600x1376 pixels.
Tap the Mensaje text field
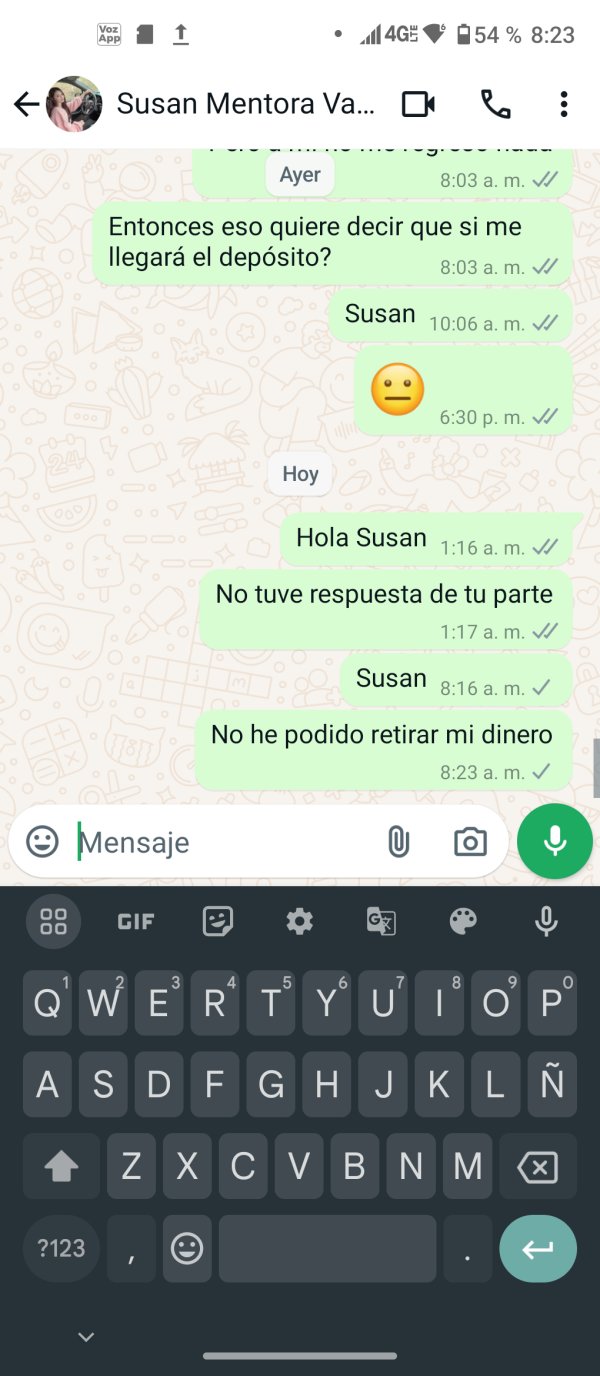click(225, 842)
